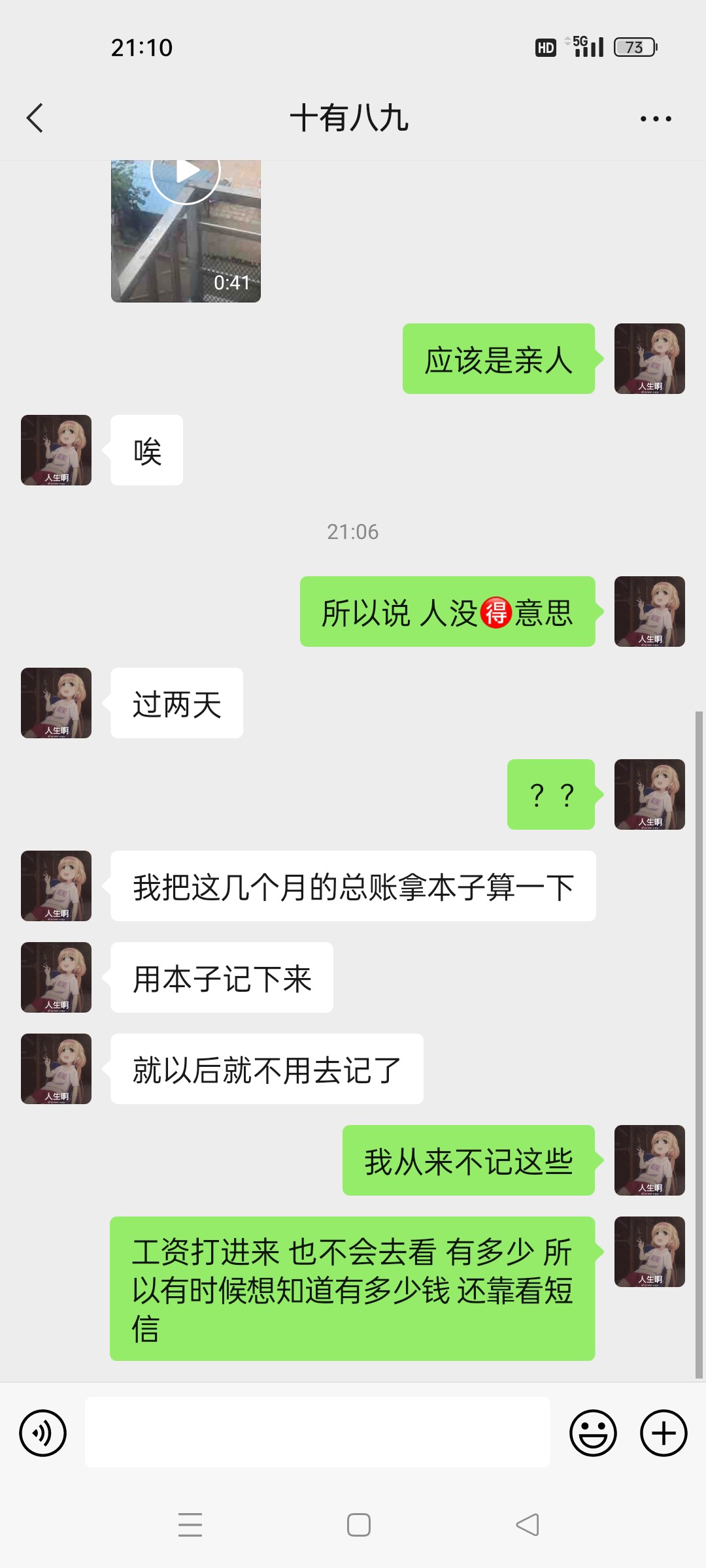Switch to voice message input
The image size is (706, 1568).
(x=43, y=1433)
